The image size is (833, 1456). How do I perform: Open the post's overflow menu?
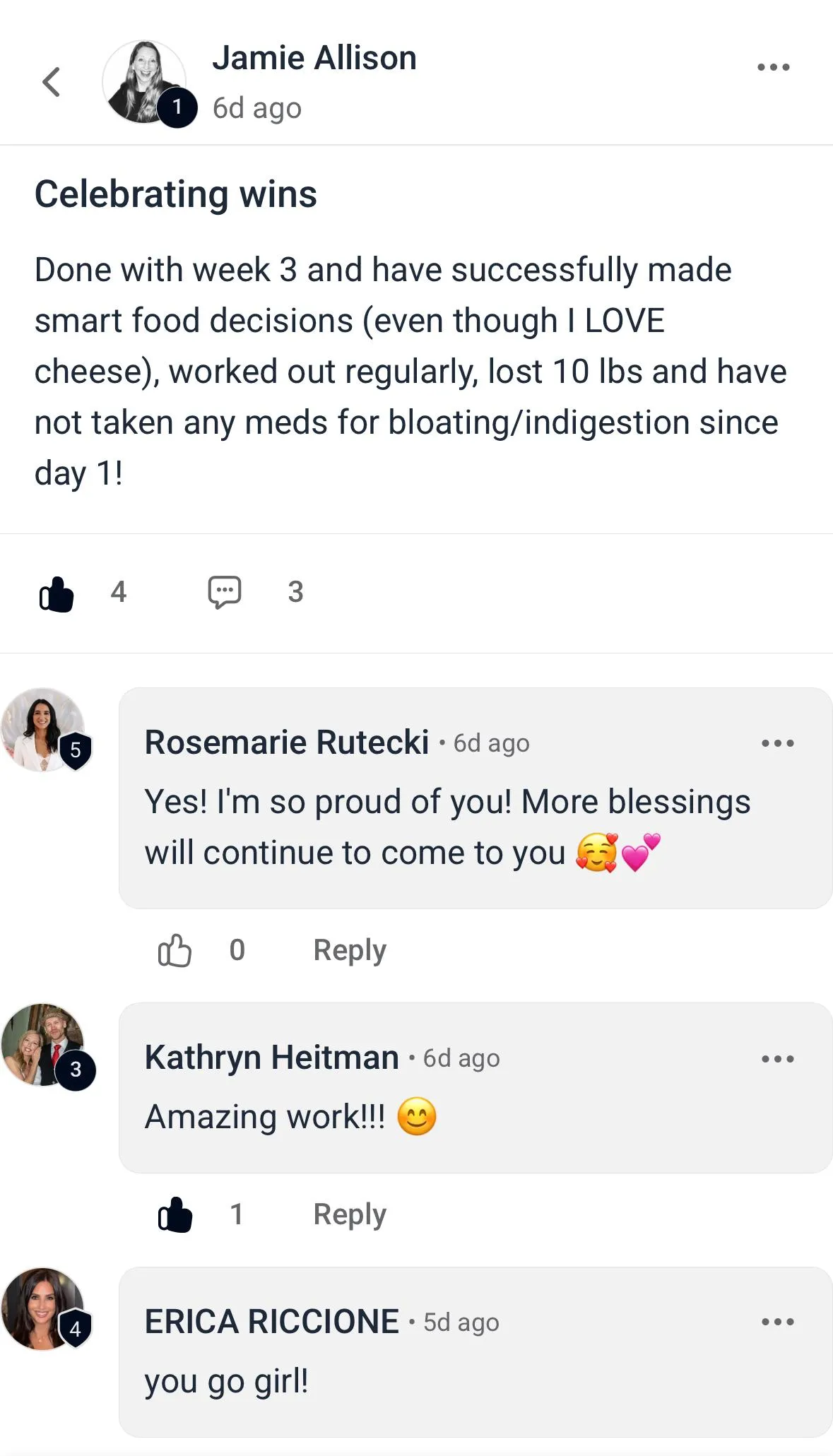click(773, 67)
